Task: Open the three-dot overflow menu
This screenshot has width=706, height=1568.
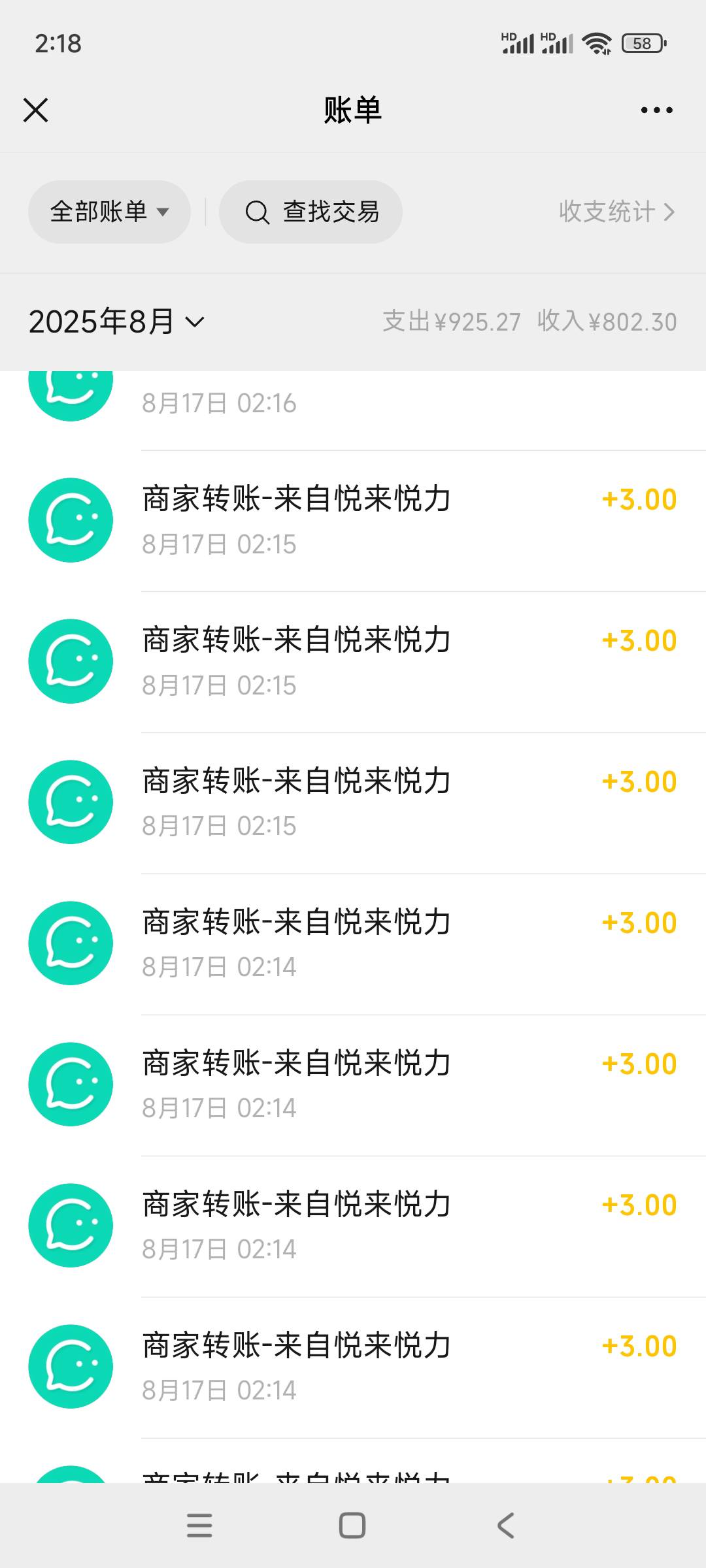Action: (656, 110)
